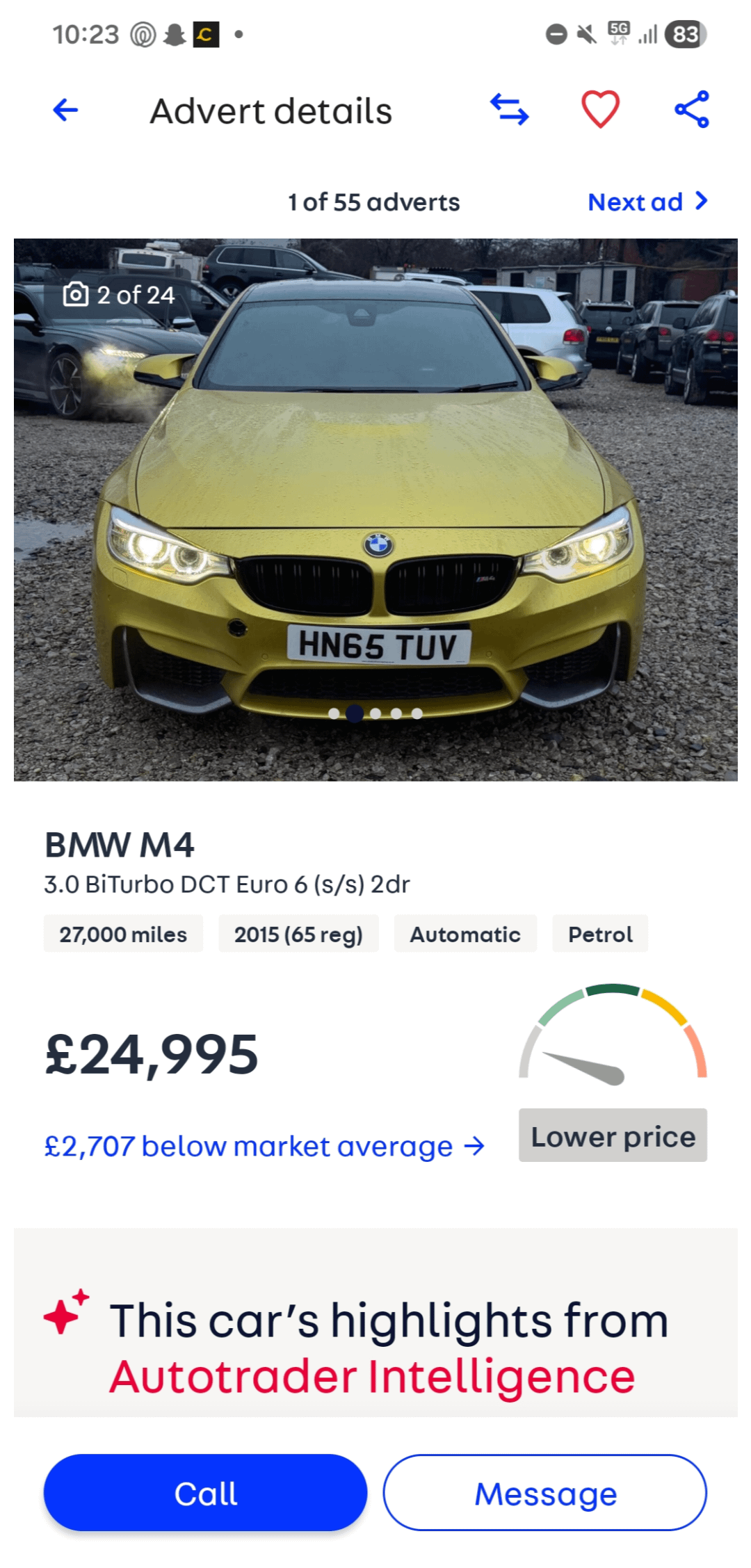This screenshot has width=751, height=1568.
Task: Open the BMW M4 photo gallery
Action: tap(375, 510)
